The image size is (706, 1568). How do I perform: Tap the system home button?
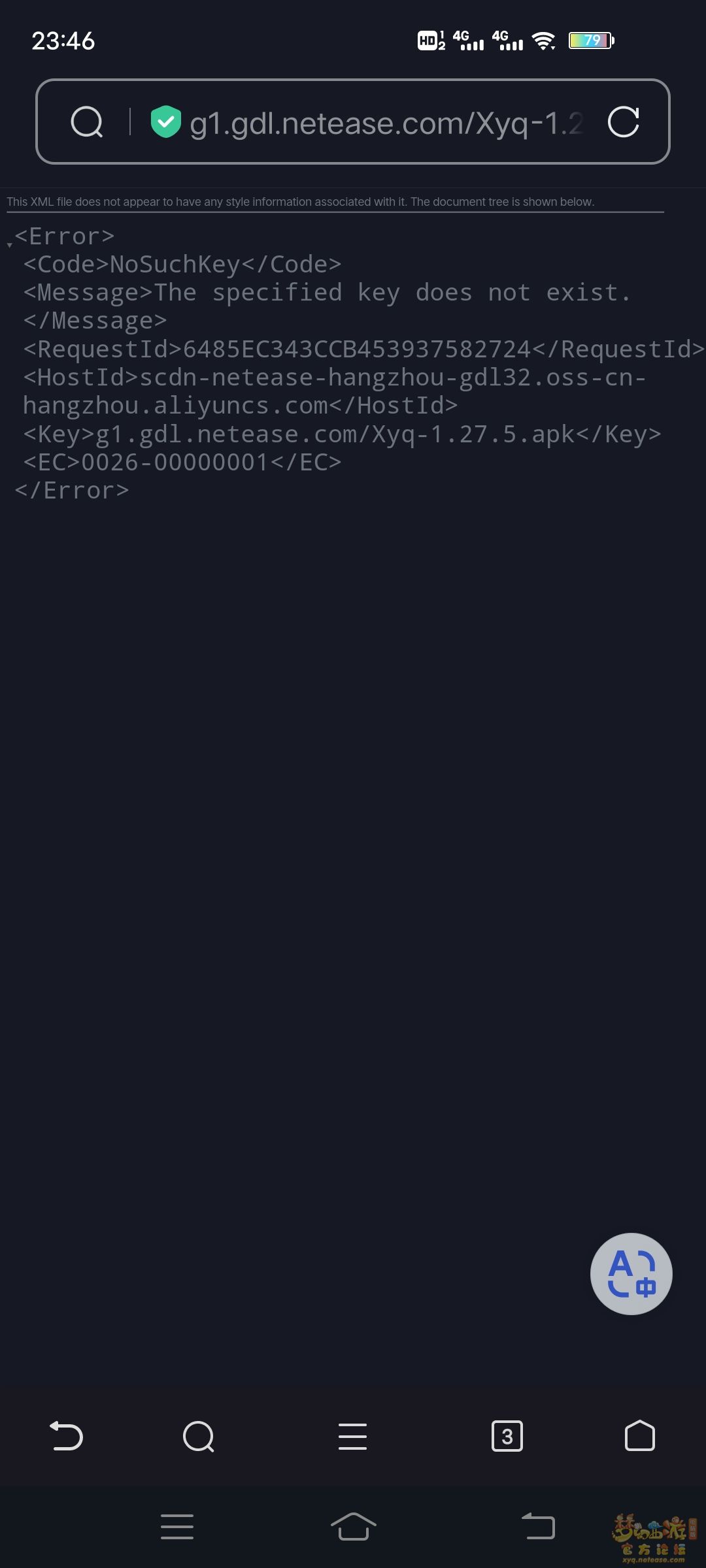tap(353, 1526)
